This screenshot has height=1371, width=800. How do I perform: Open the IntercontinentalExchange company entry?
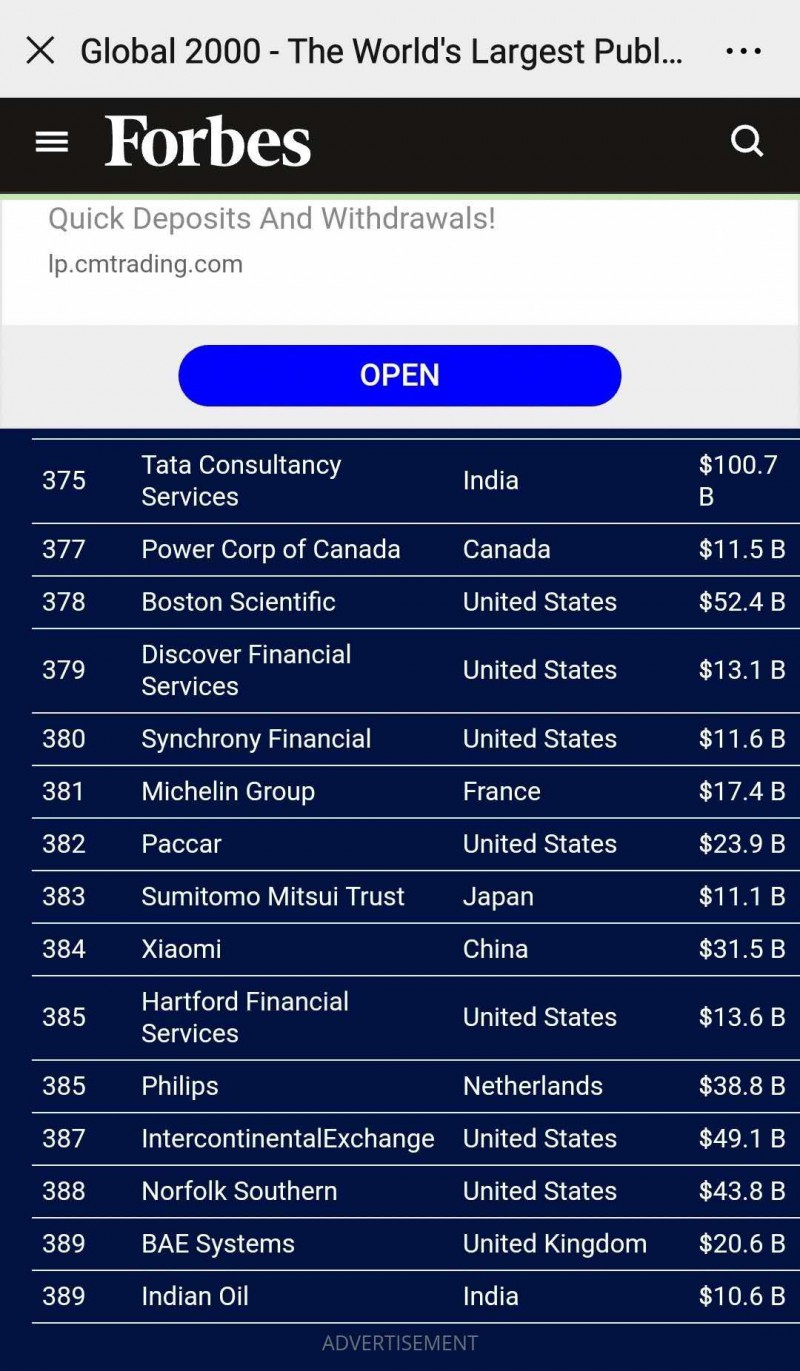tap(287, 1138)
